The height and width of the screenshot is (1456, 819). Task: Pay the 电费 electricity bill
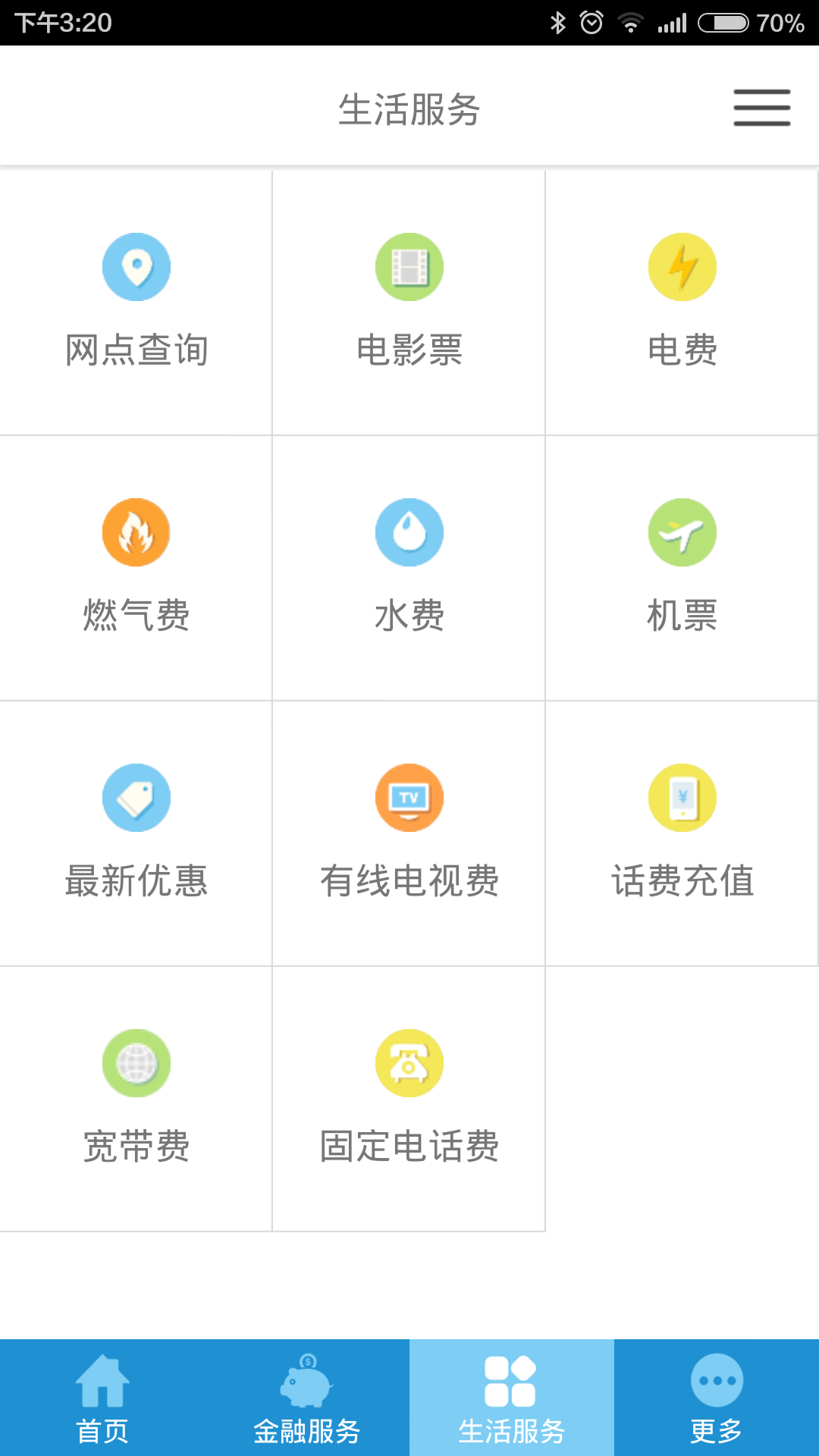pos(682,302)
